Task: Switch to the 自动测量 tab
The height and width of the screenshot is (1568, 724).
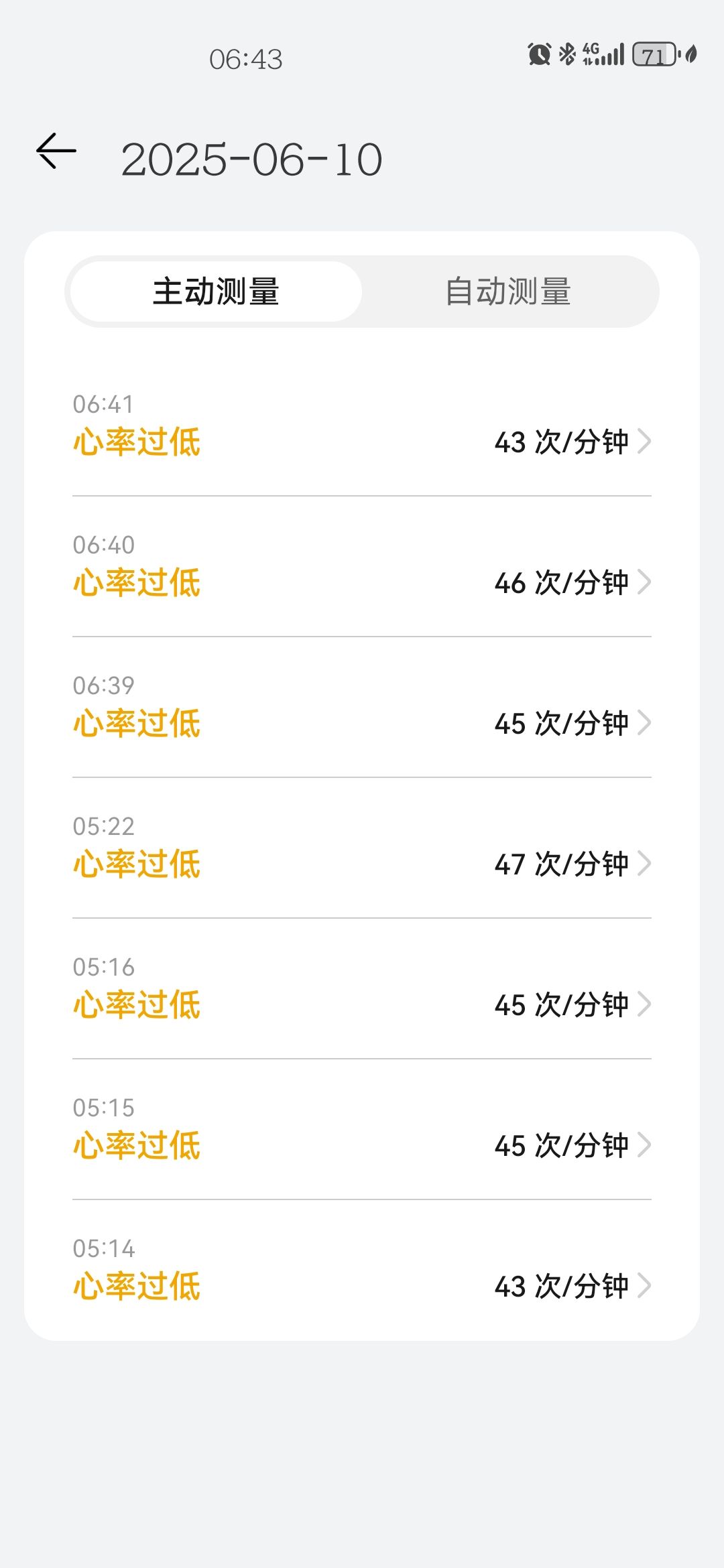Action: 509,291
